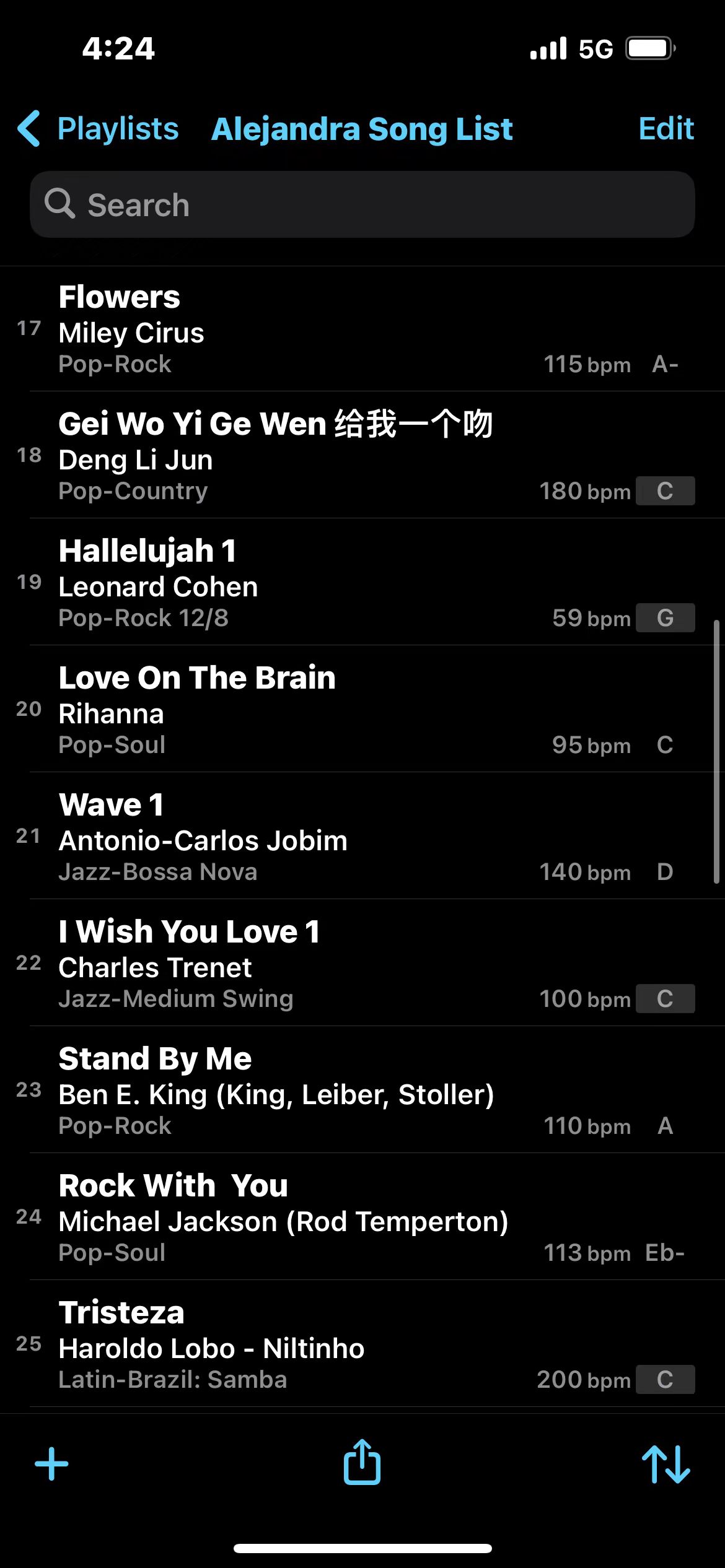Open the sort order arrows
Image resolution: width=725 pixels, height=1568 pixels.
tap(666, 1464)
